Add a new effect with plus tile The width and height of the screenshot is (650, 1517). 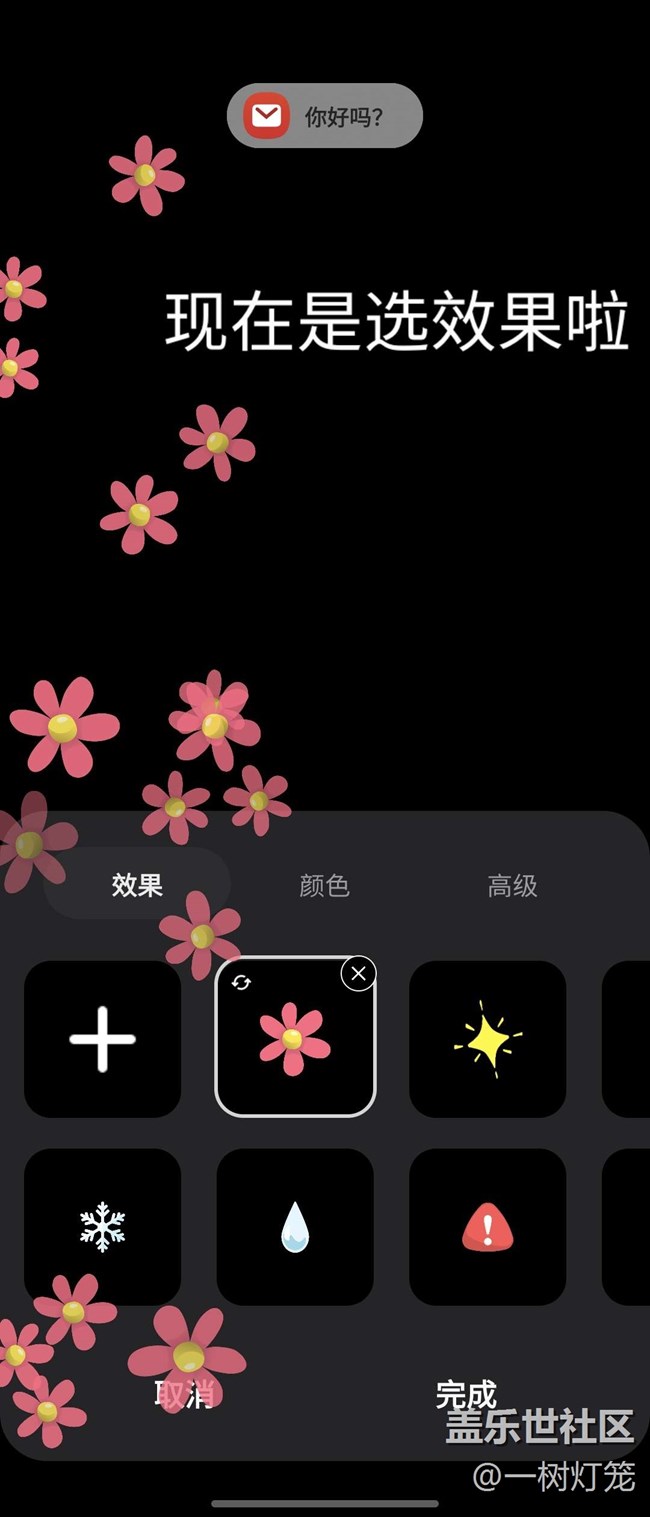[102, 1039]
